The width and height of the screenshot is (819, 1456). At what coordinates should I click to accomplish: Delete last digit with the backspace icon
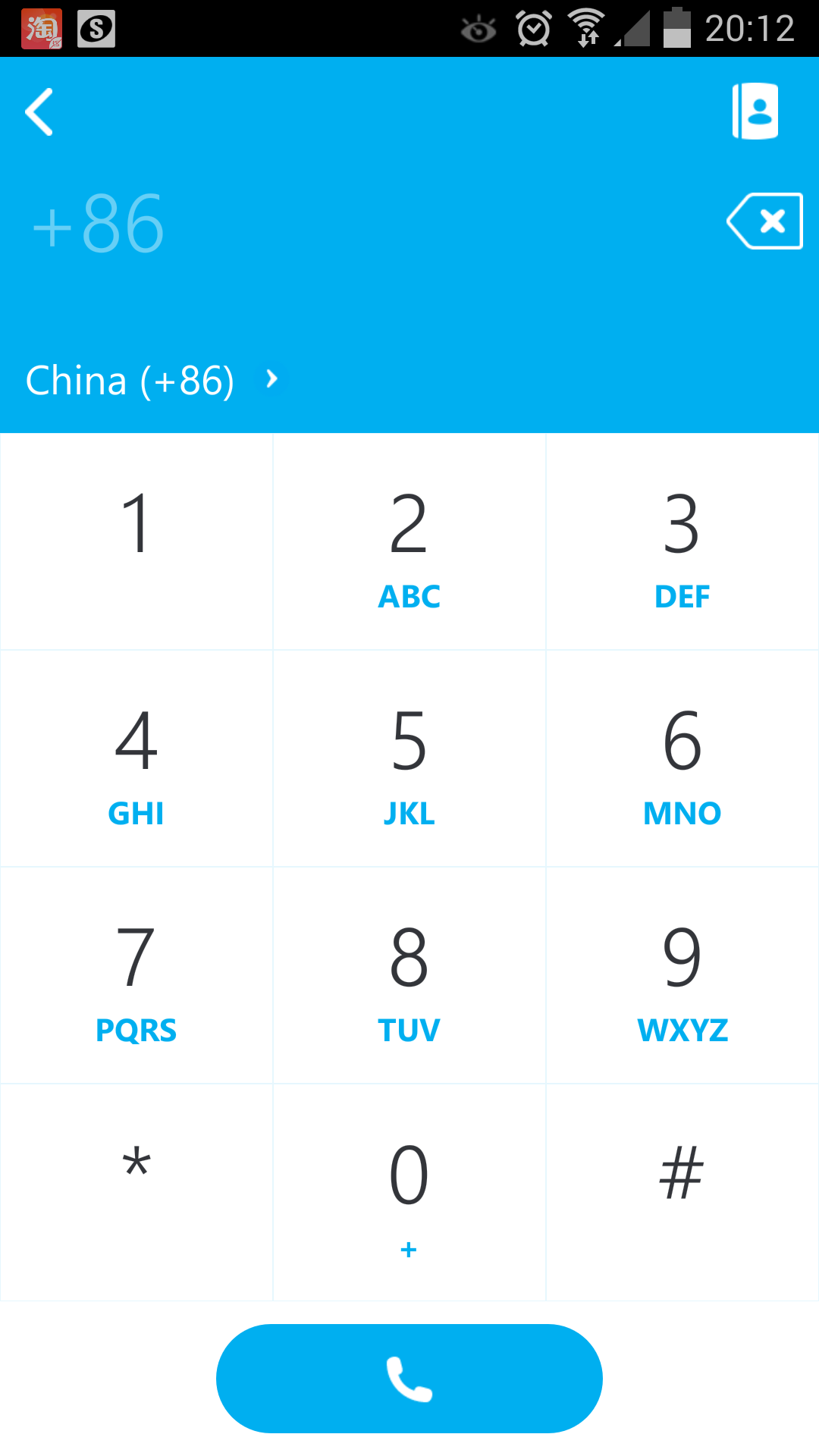(764, 221)
